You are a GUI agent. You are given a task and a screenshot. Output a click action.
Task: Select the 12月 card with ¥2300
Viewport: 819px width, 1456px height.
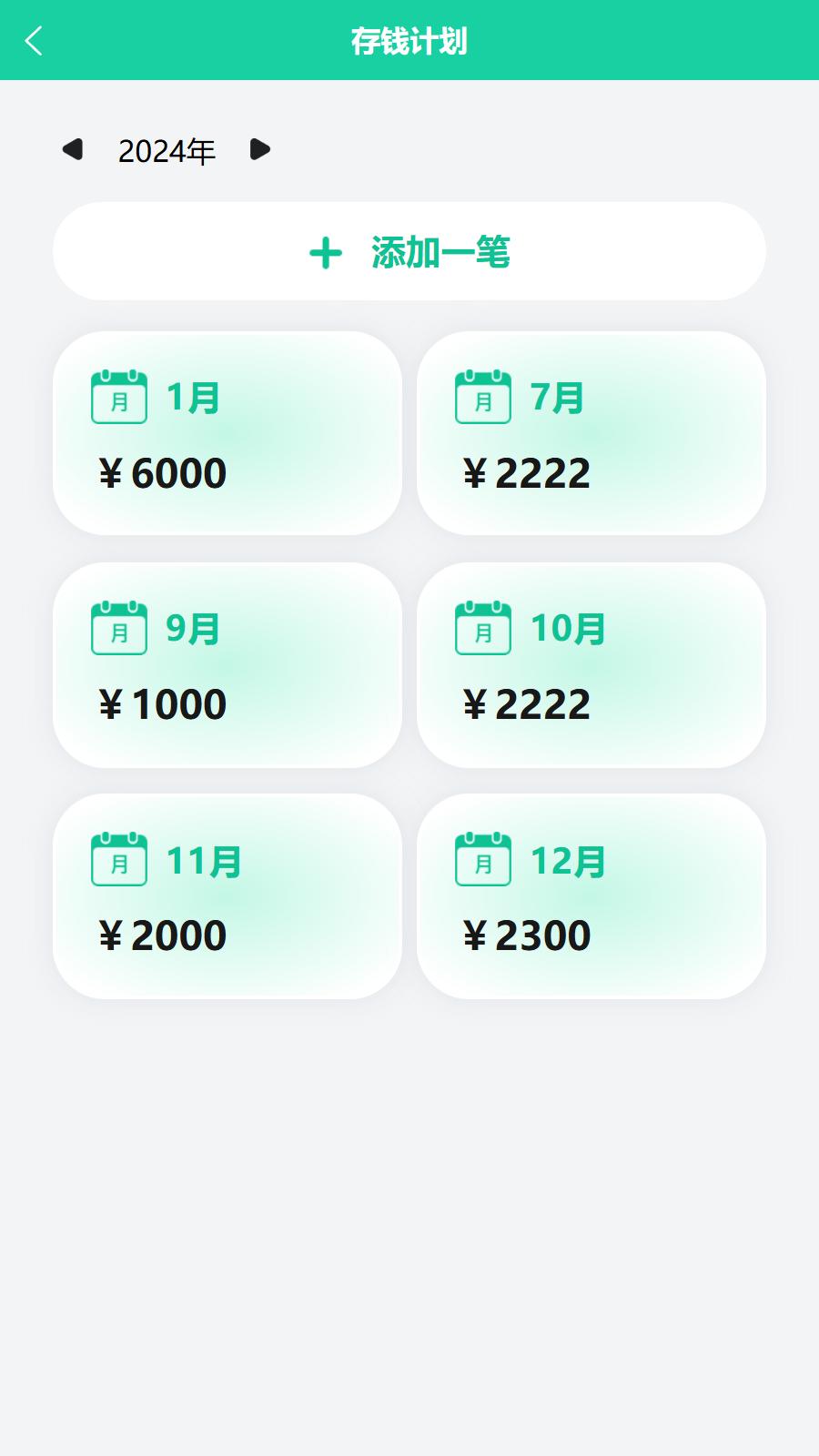click(x=591, y=896)
